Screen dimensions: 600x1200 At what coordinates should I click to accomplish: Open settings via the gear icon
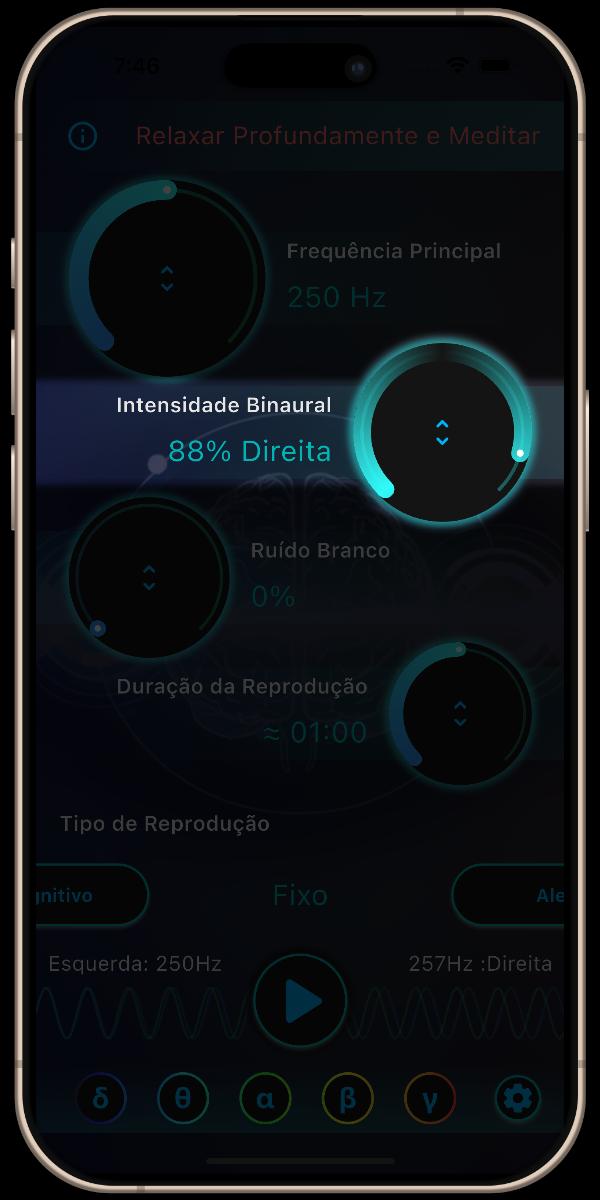[x=518, y=1099]
